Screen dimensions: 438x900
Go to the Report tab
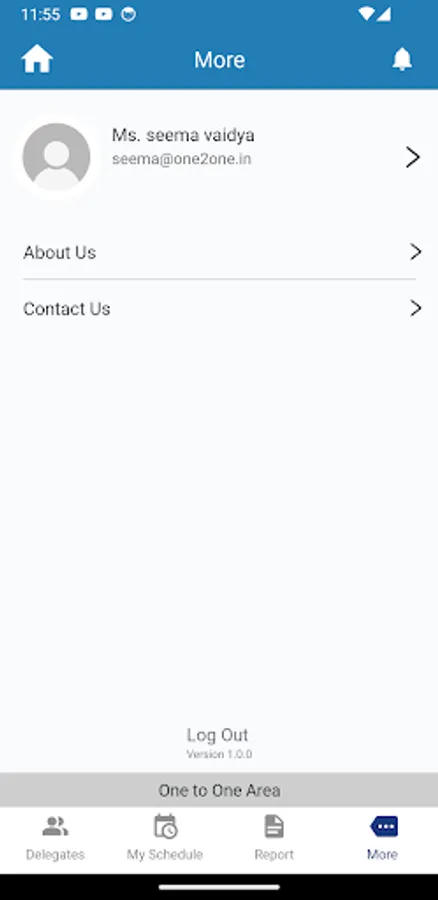[274, 839]
